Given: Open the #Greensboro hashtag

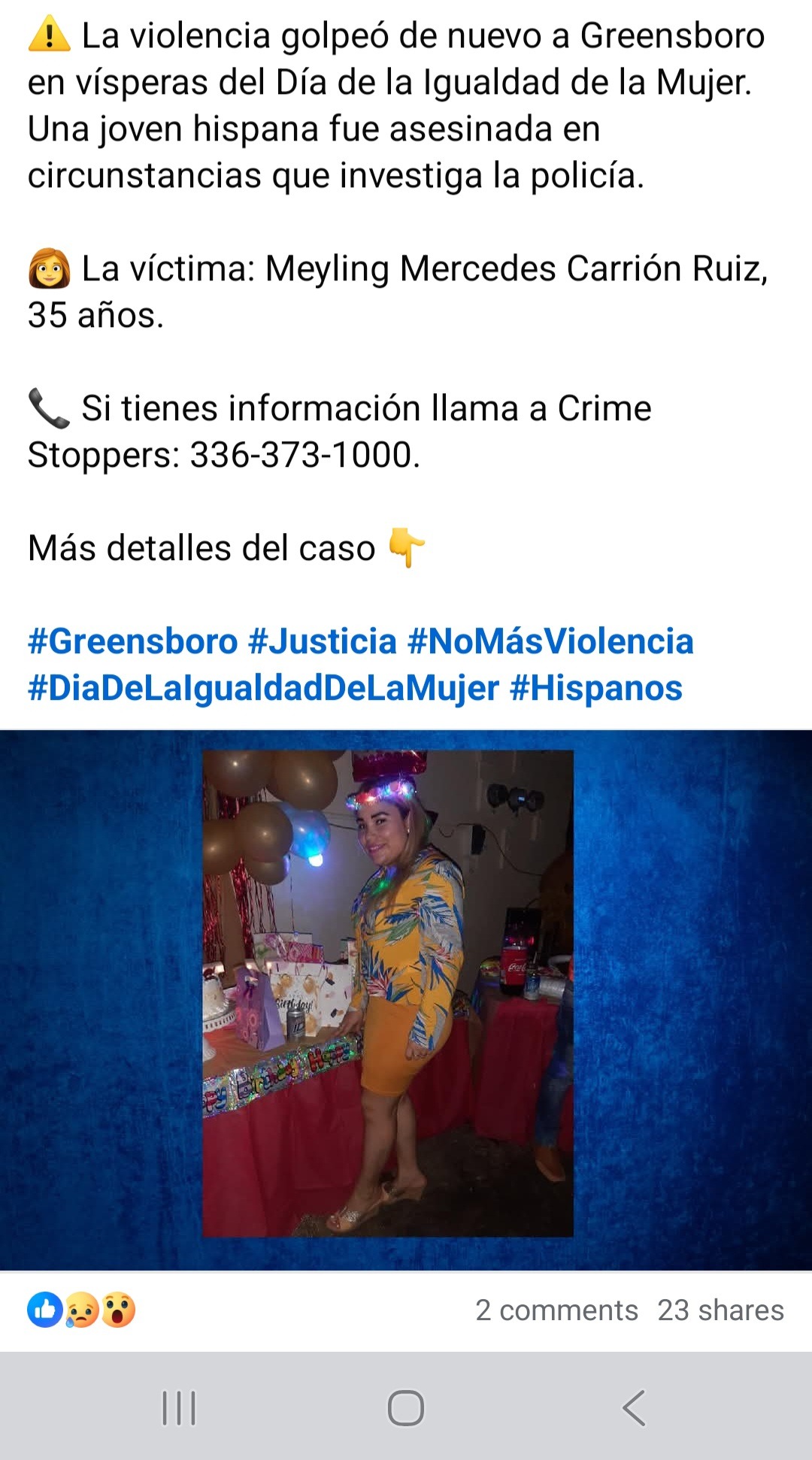Looking at the screenshot, I should point(132,641).
